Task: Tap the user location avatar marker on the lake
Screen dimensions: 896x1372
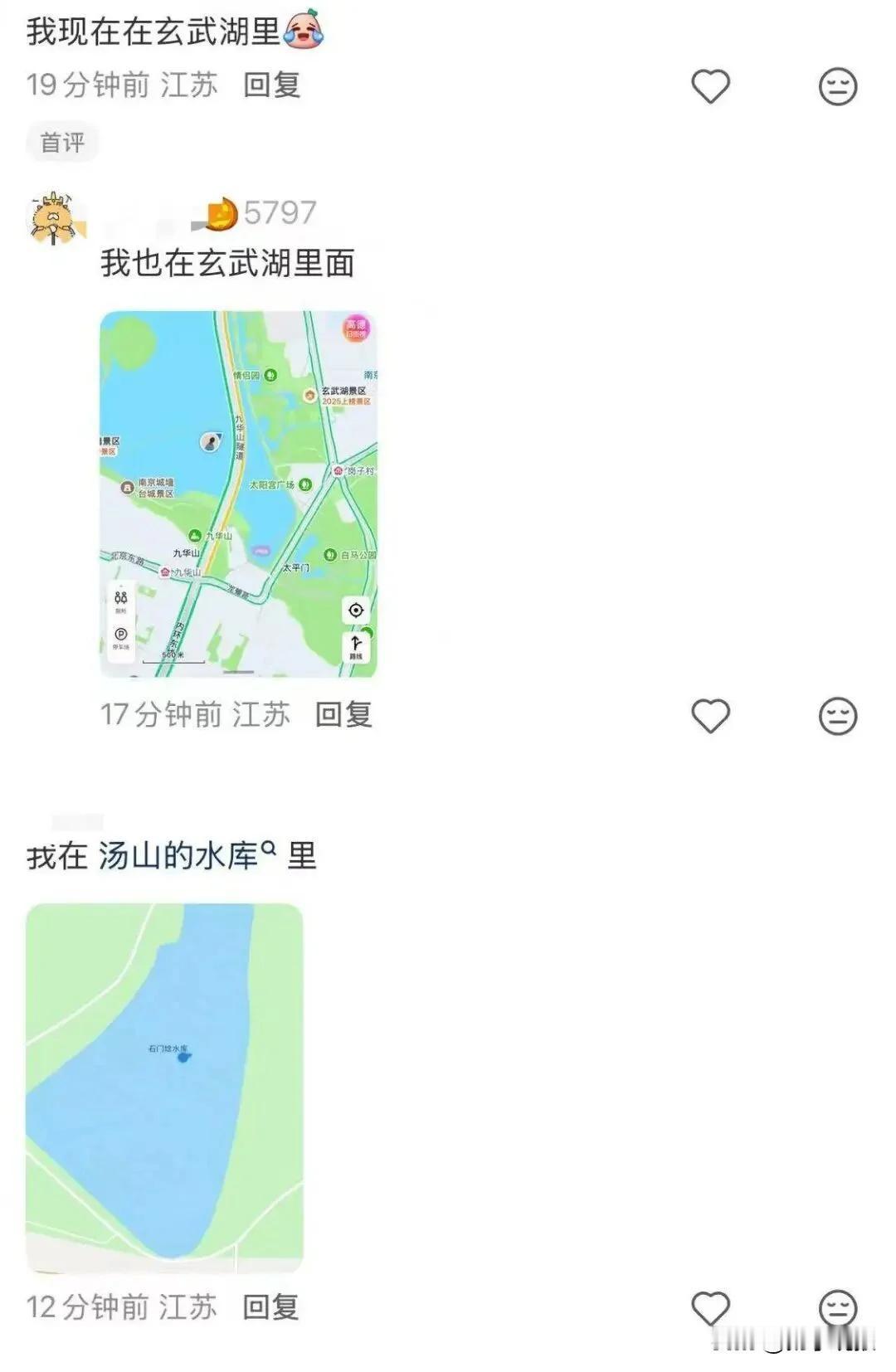Action: coord(210,442)
